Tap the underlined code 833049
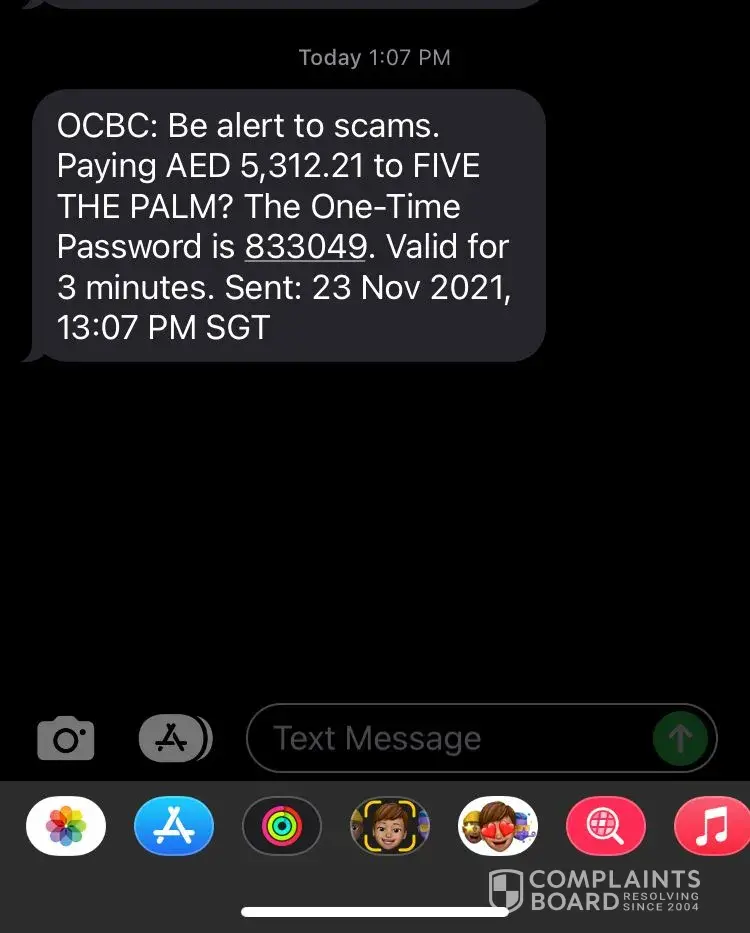Image resolution: width=750 pixels, height=933 pixels. point(304,246)
